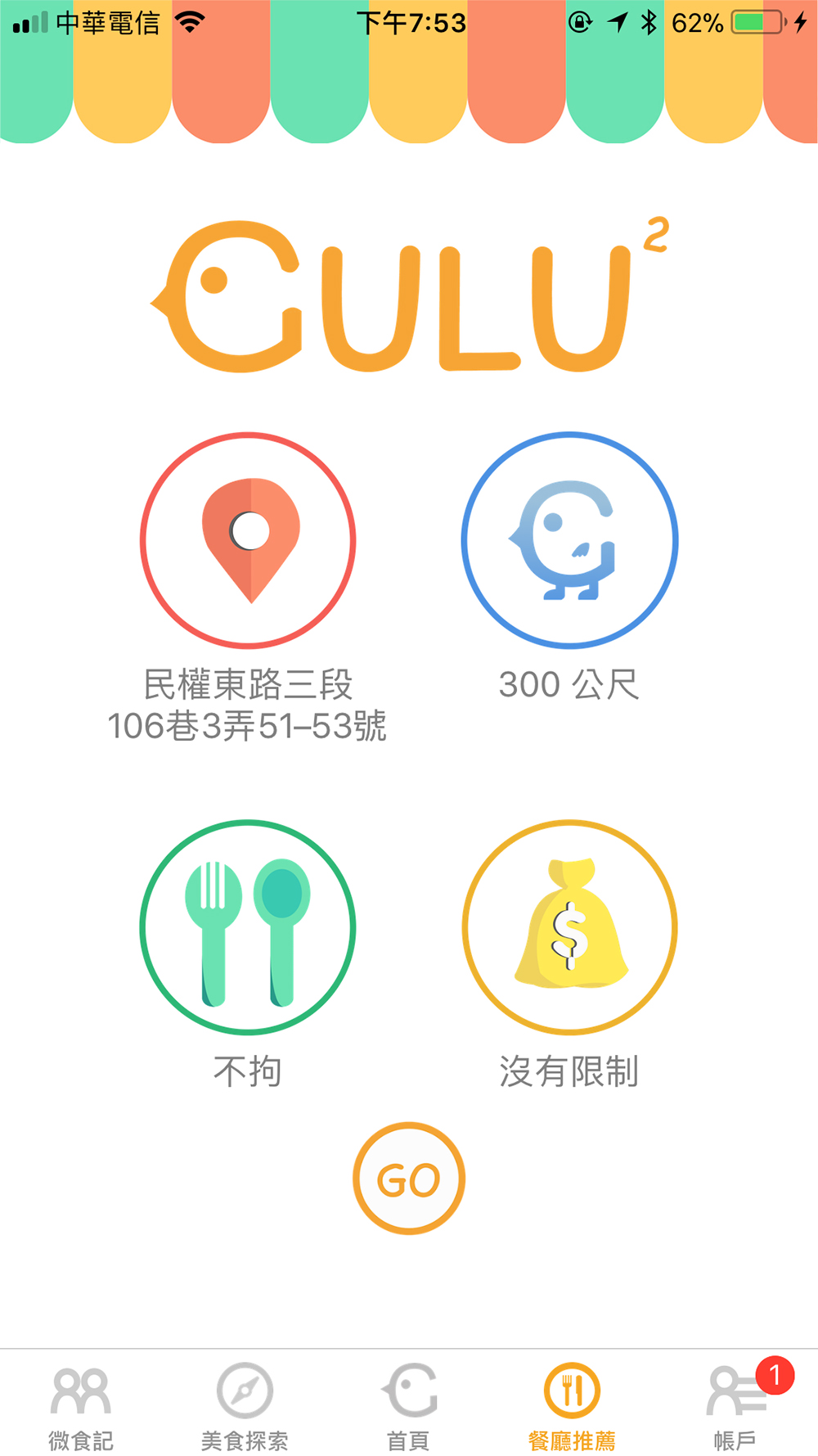Set the budget currently 沒有限制
The image size is (818, 1456).
pos(569,927)
